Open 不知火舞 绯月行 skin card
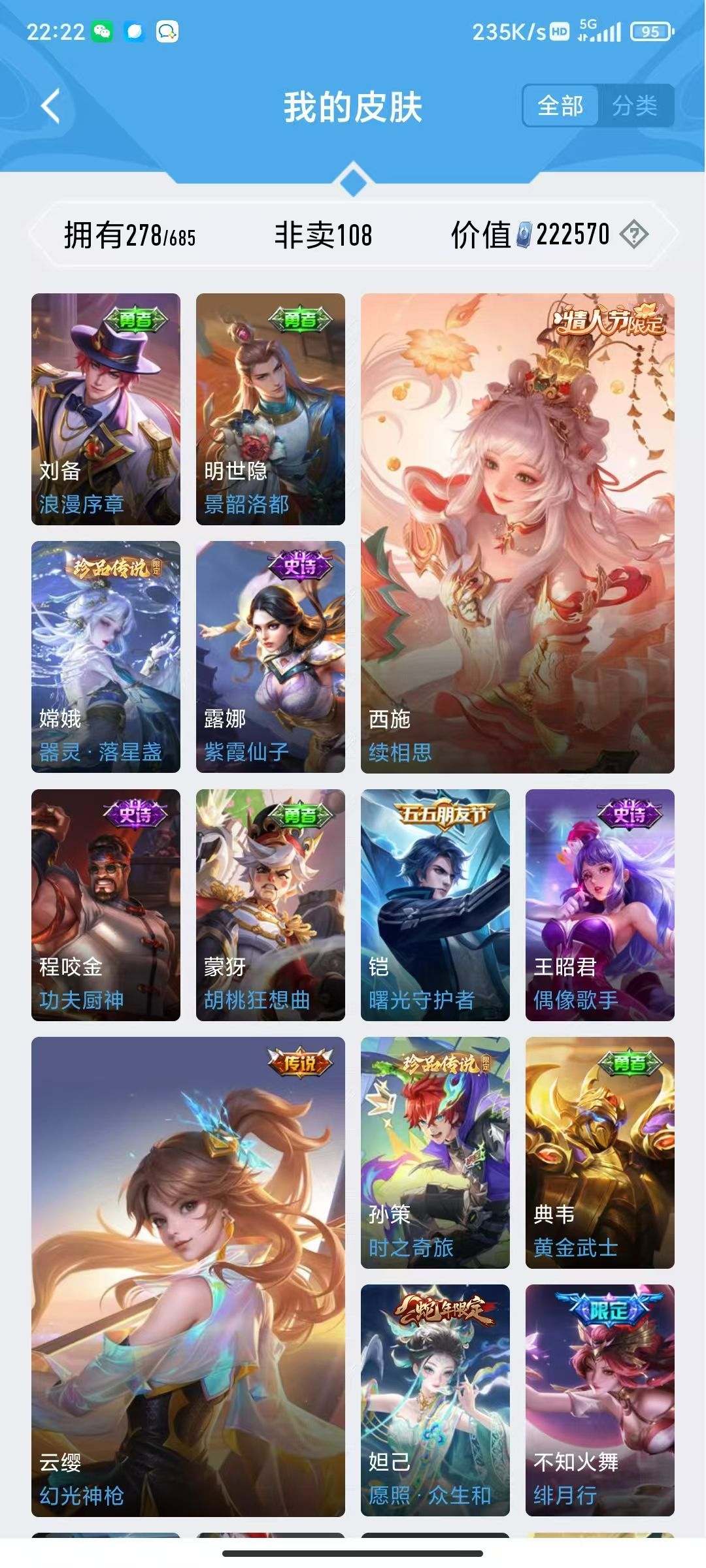Screen dimensions: 706x1568 pos(600,1400)
